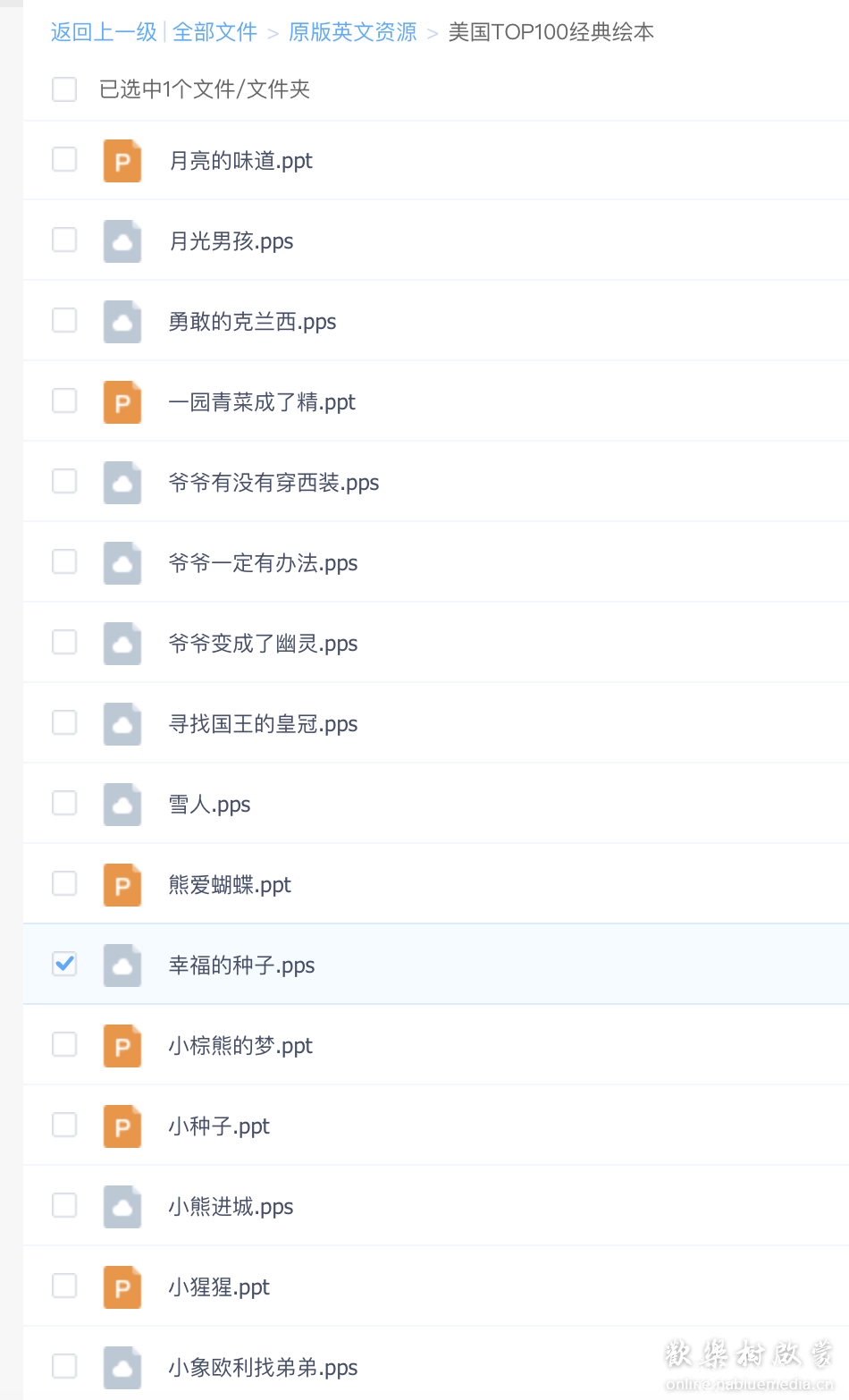Tick the checkbox for 勇敢的克兰西.pps
849x1400 pixels.
[63, 320]
